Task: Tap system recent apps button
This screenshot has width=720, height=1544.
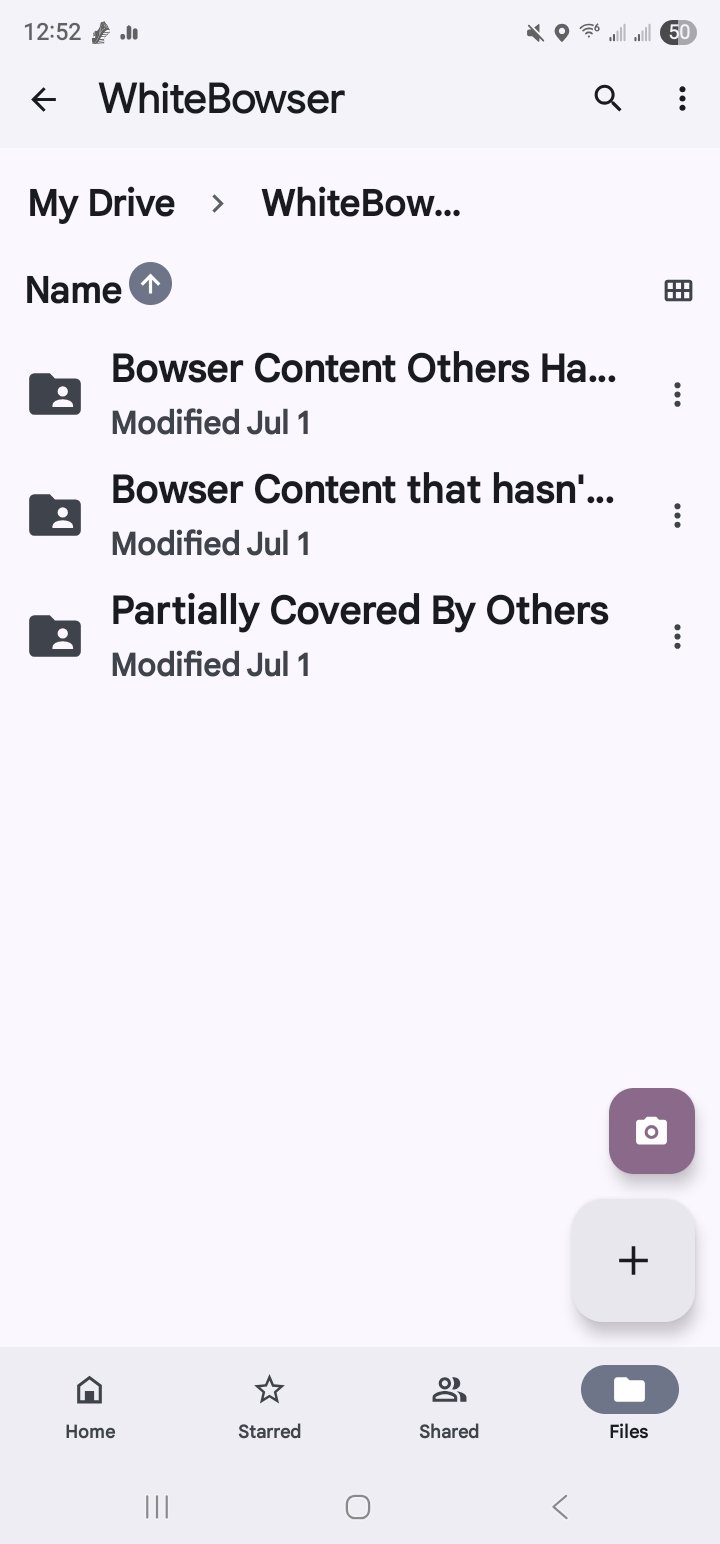Action: click(157, 1507)
